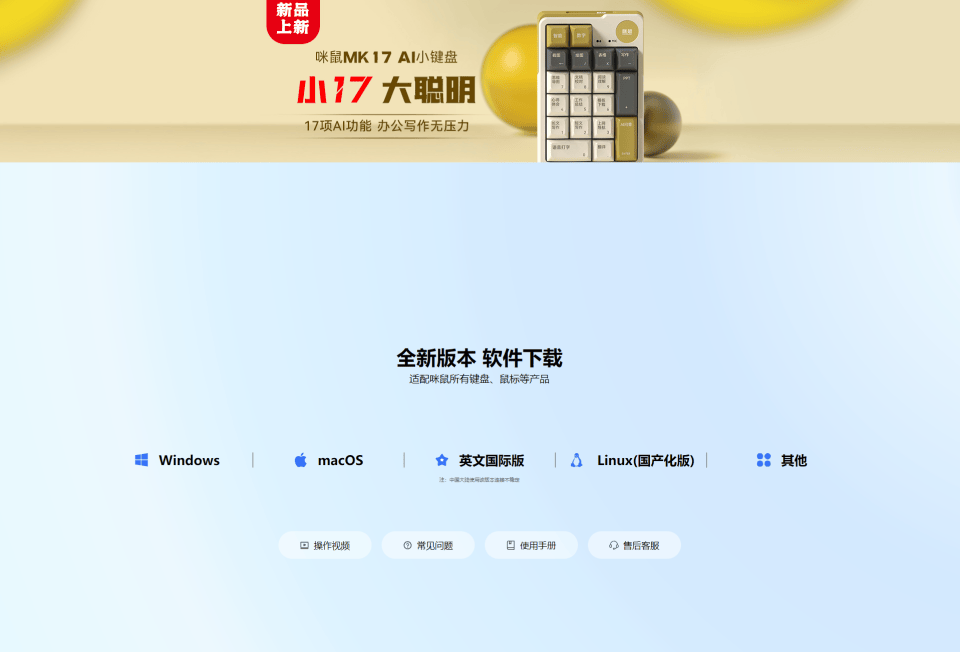Contact 售后客服 support
This screenshot has width=960, height=652.
[634, 545]
